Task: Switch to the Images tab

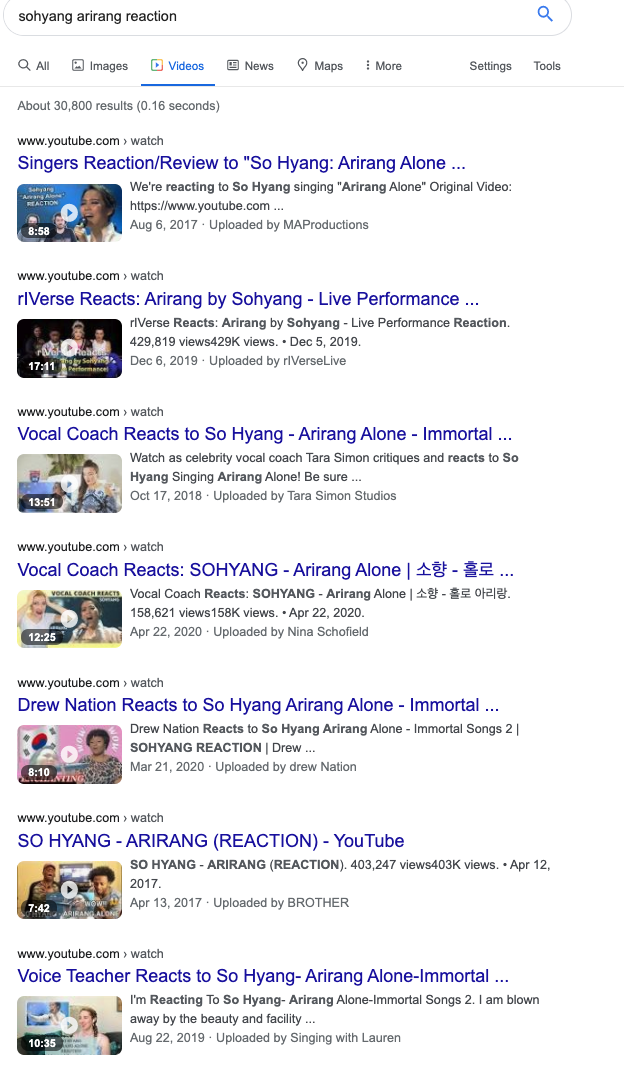Action: [100, 66]
